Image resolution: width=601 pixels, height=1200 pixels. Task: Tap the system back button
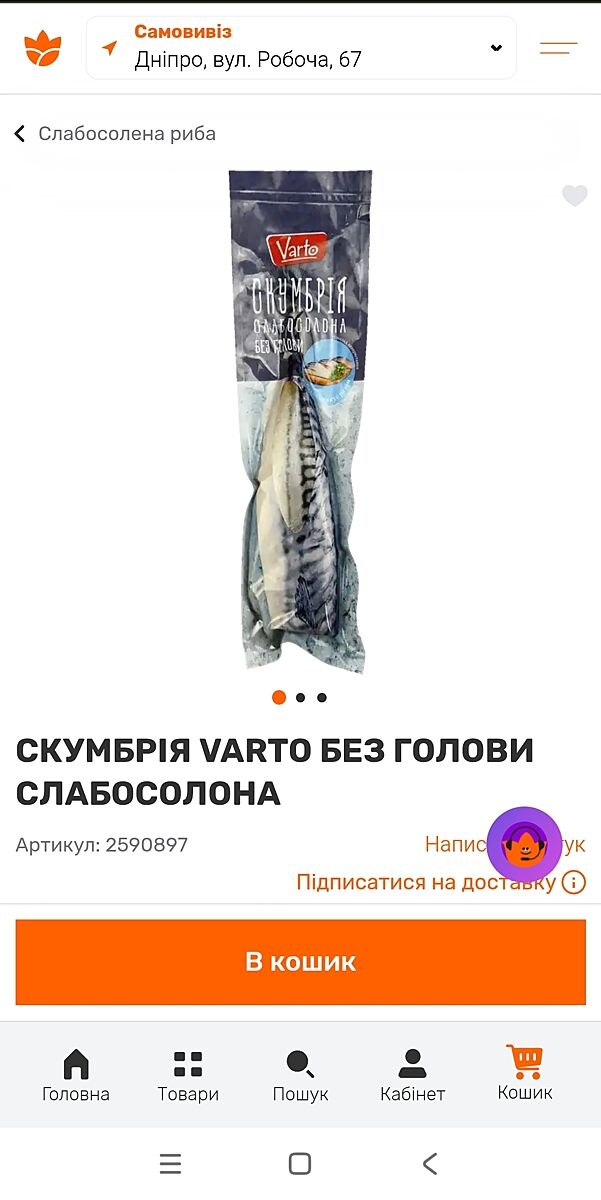[x=430, y=1163]
